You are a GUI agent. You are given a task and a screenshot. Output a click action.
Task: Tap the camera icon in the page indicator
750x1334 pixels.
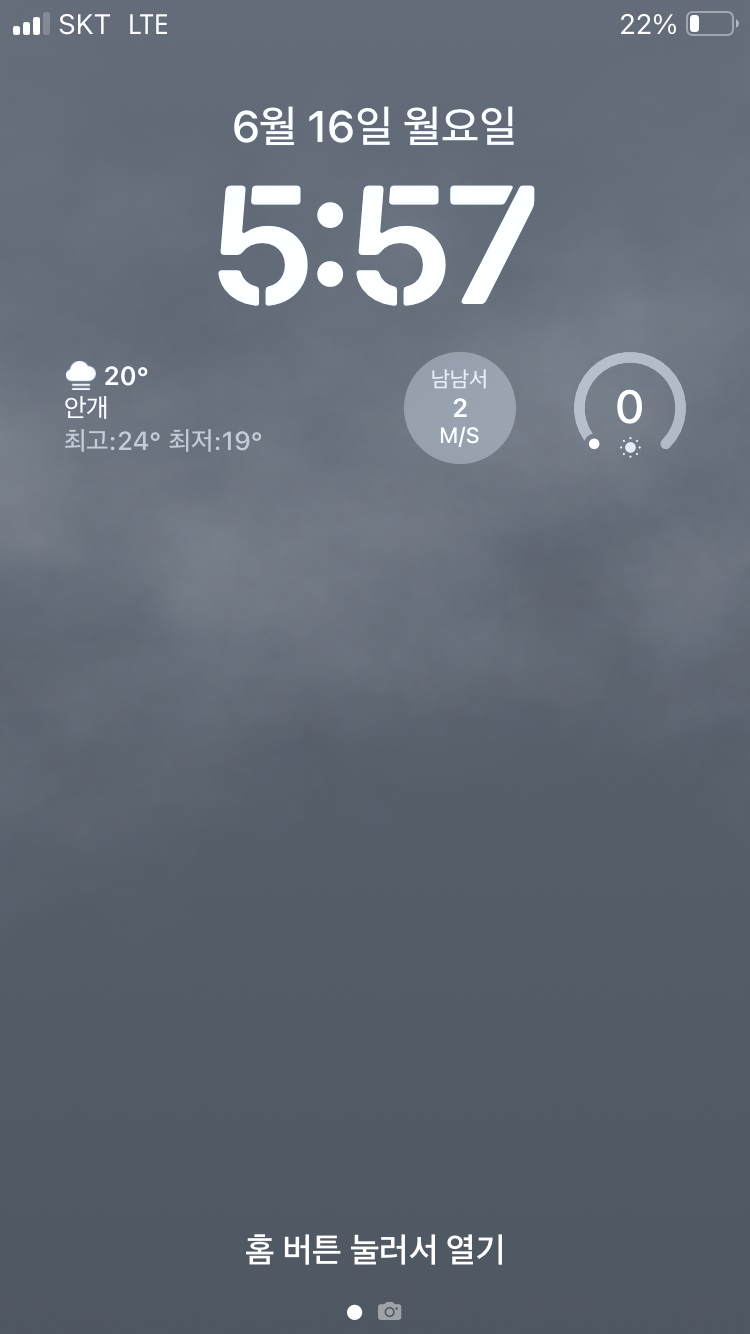point(389,1311)
